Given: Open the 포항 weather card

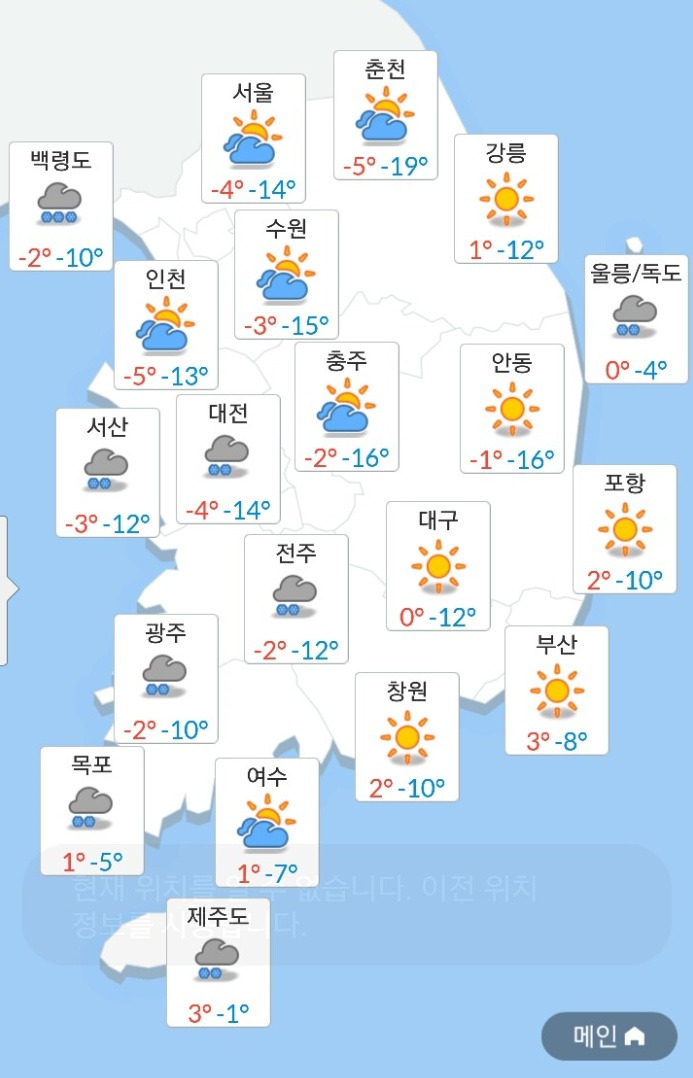Looking at the screenshot, I should pos(625,529).
